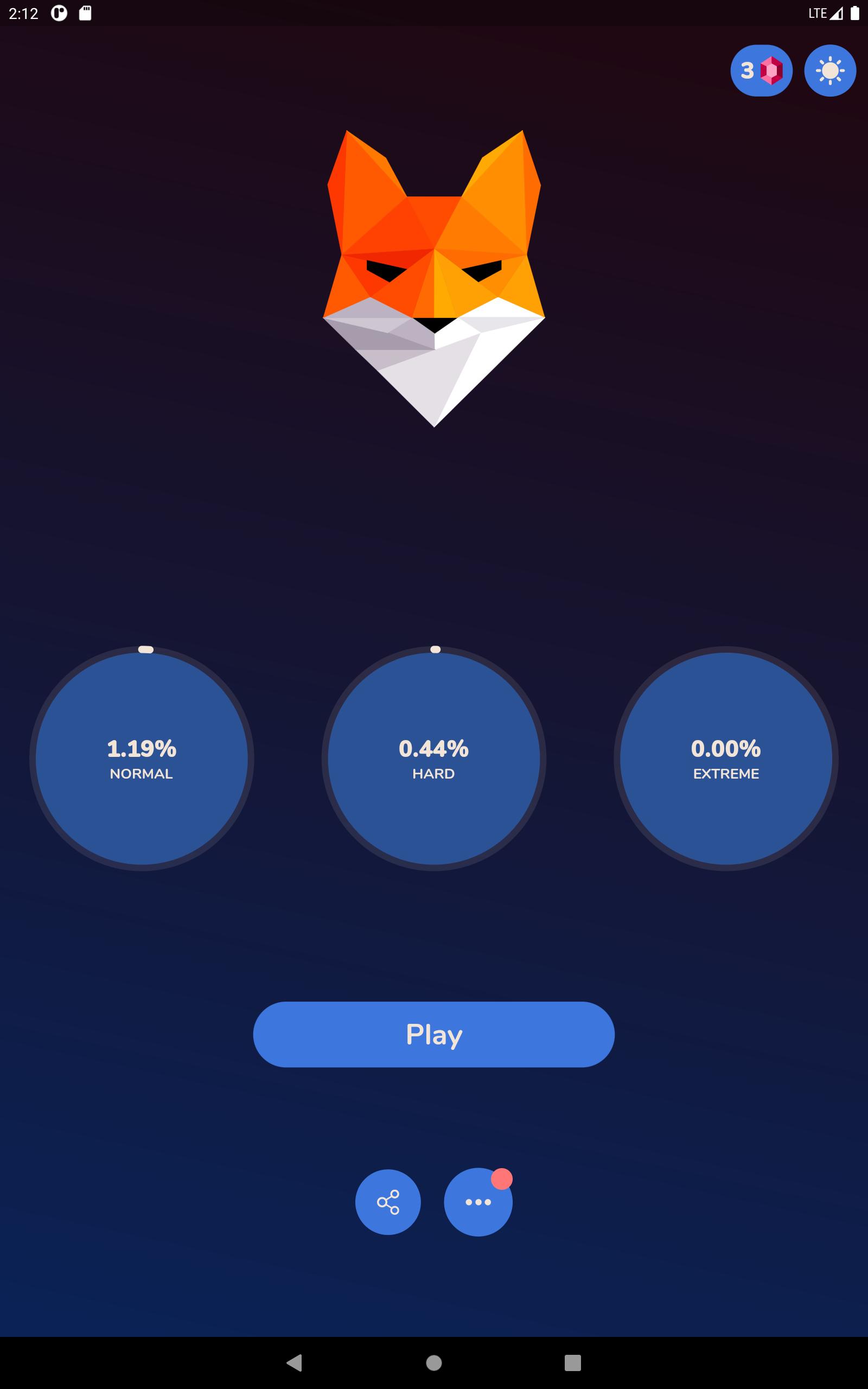Go back using the system back button
The height and width of the screenshot is (1389, 868).
(x=295, y=1362)
